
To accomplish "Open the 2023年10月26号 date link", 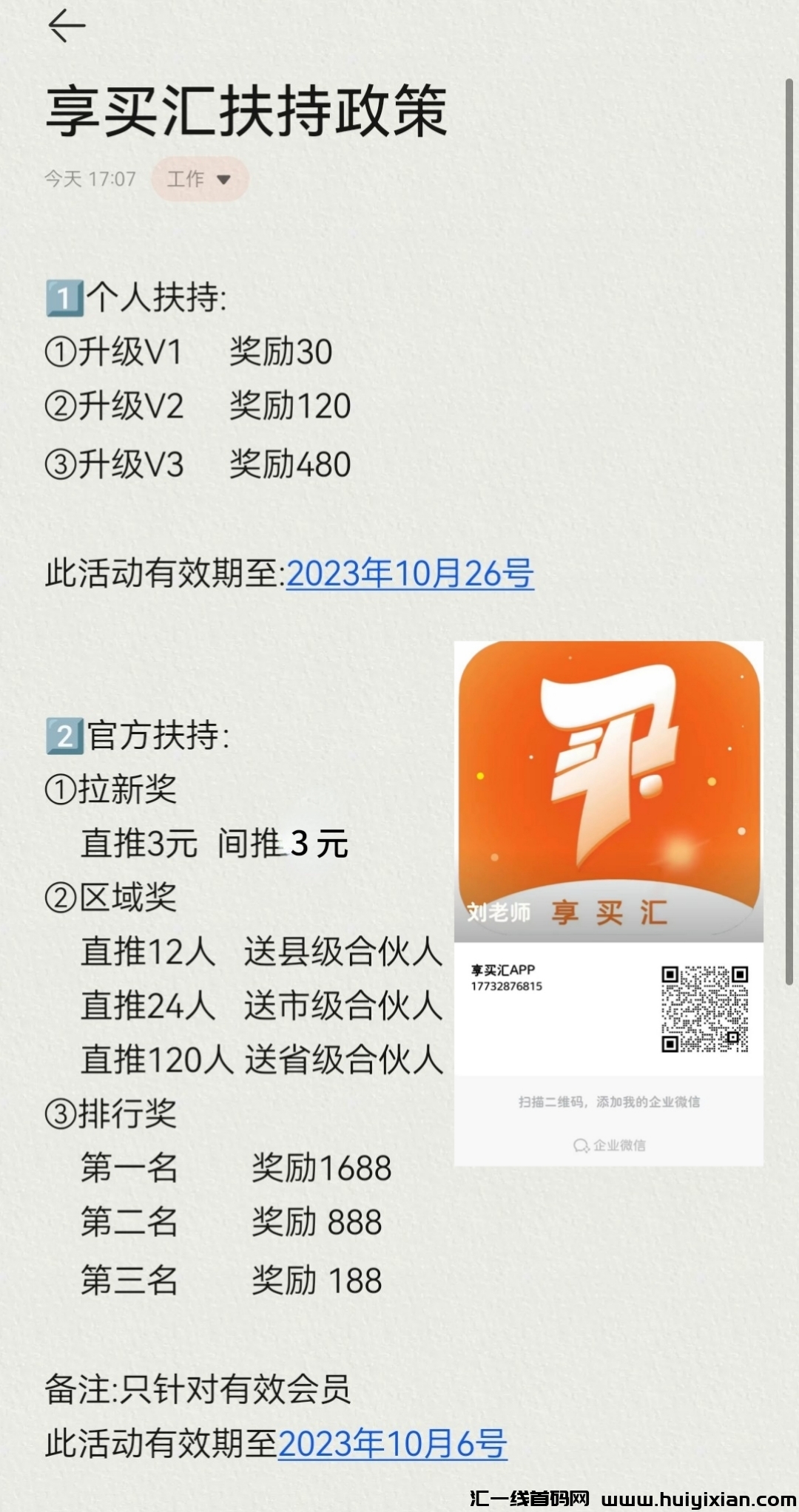I will [x=410, y=574].
